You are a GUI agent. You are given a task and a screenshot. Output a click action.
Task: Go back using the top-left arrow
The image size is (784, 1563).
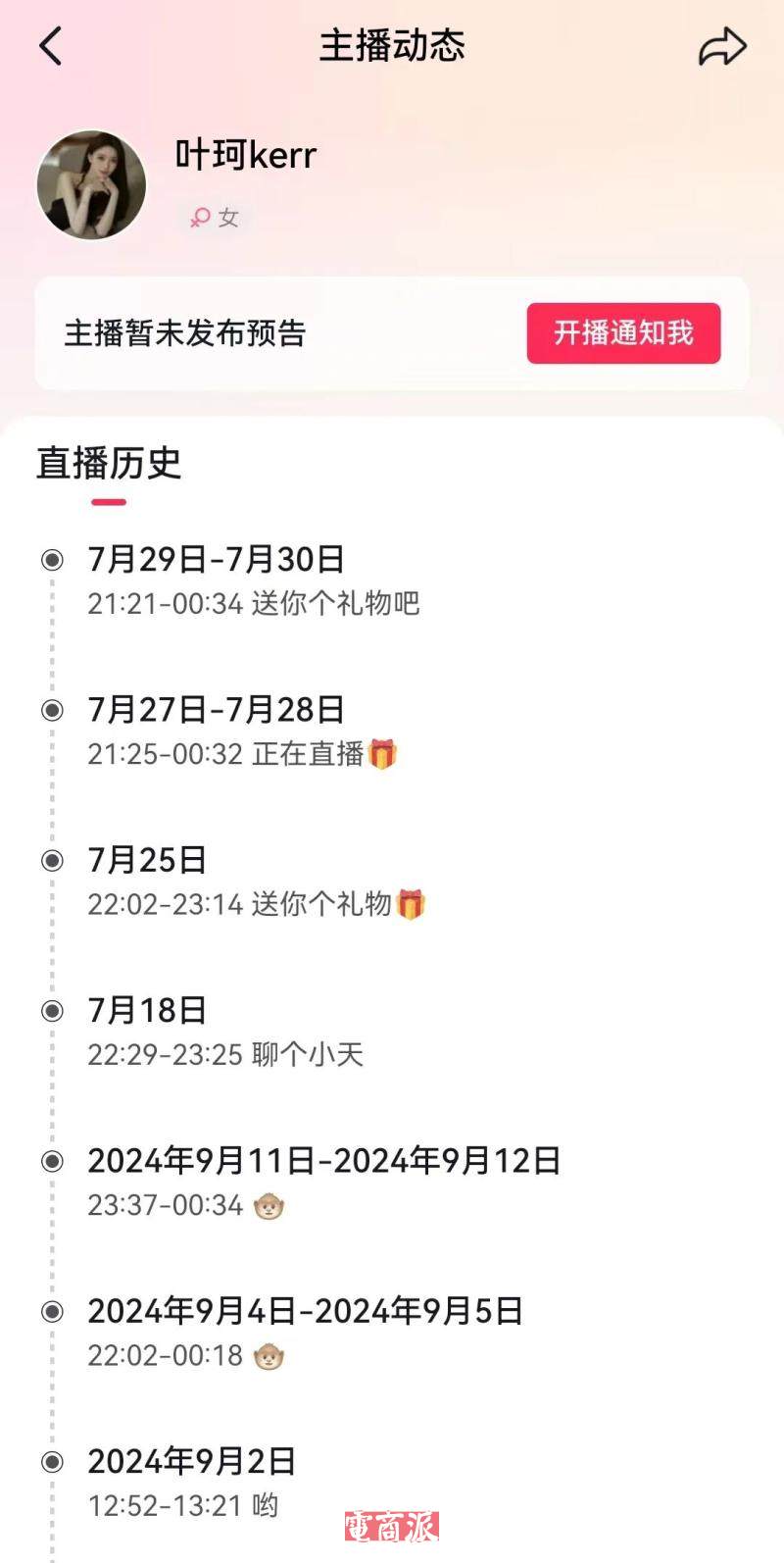(51, 46)
